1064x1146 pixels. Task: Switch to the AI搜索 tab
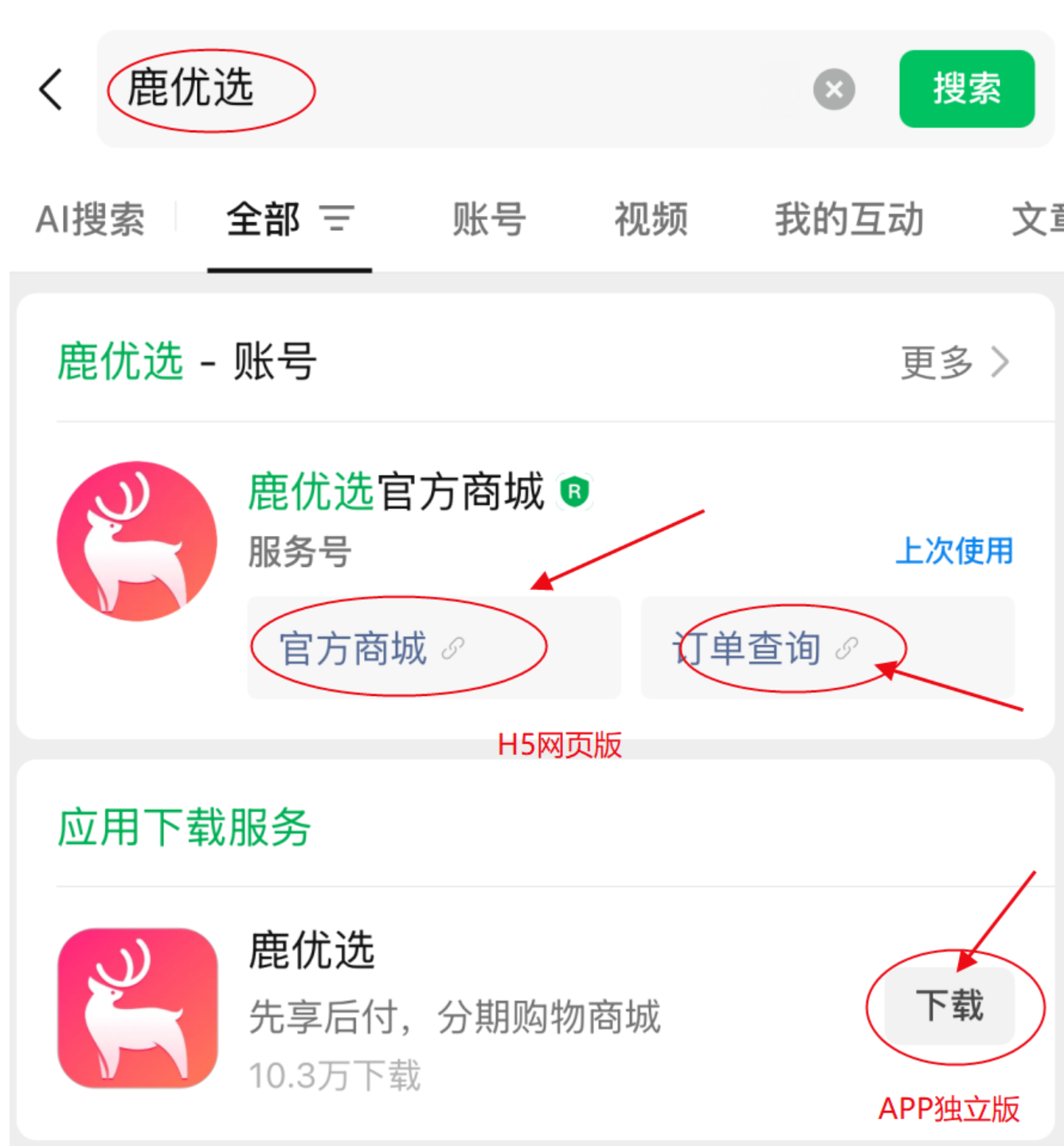[x=91, y=219]
